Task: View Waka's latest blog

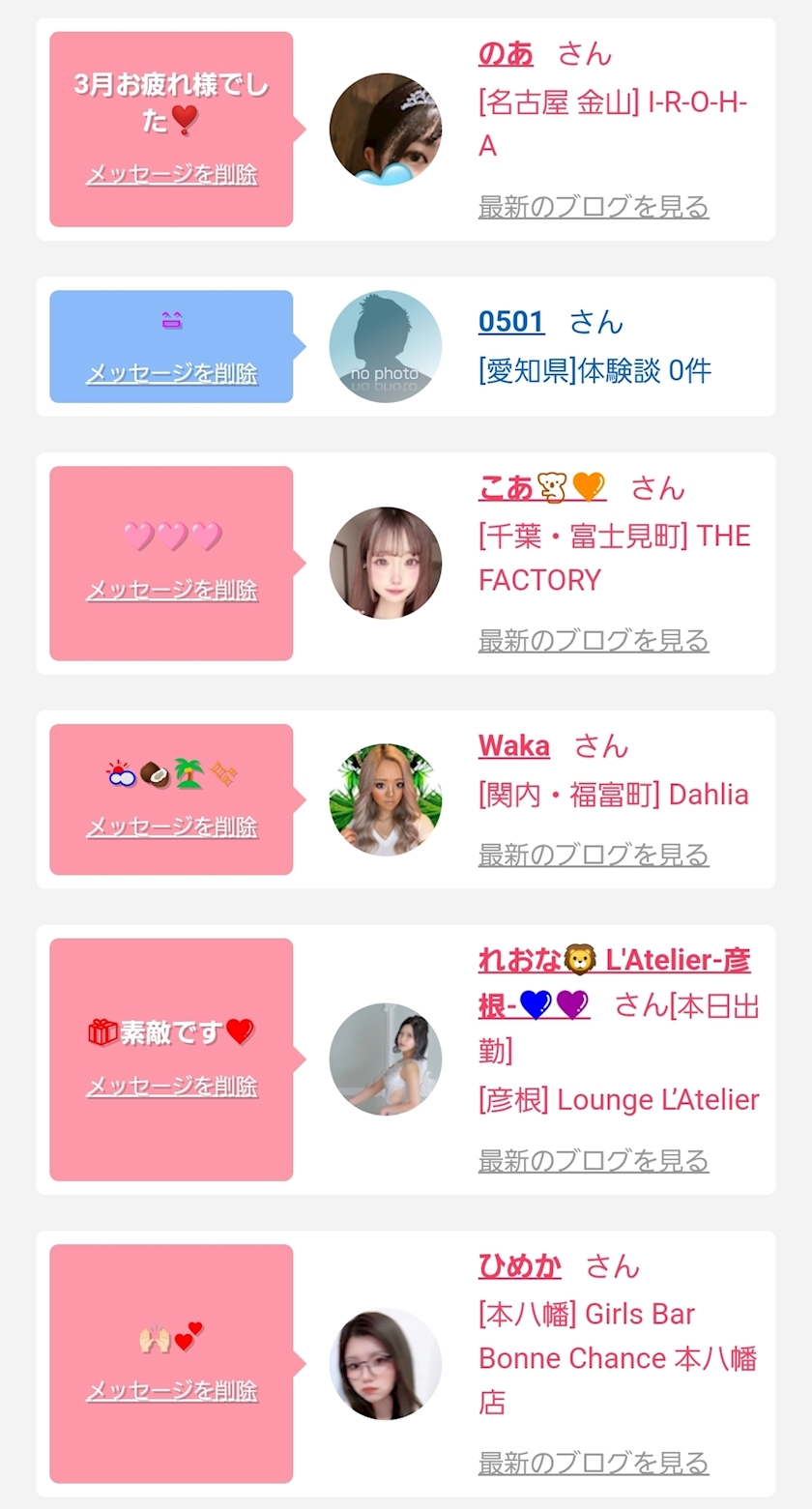Action: click(594, 856)
